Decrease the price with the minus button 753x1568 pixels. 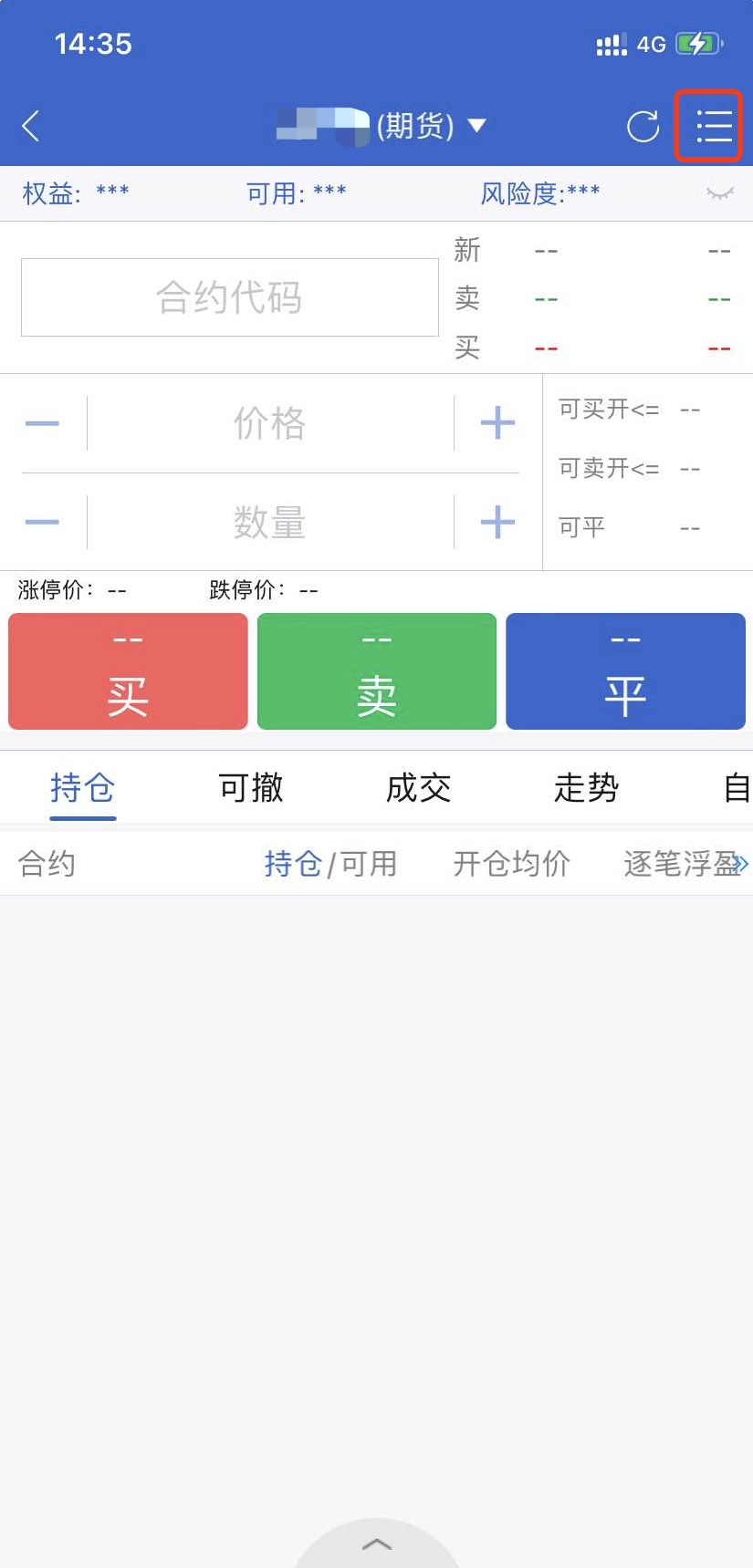(x=42, y=423)
